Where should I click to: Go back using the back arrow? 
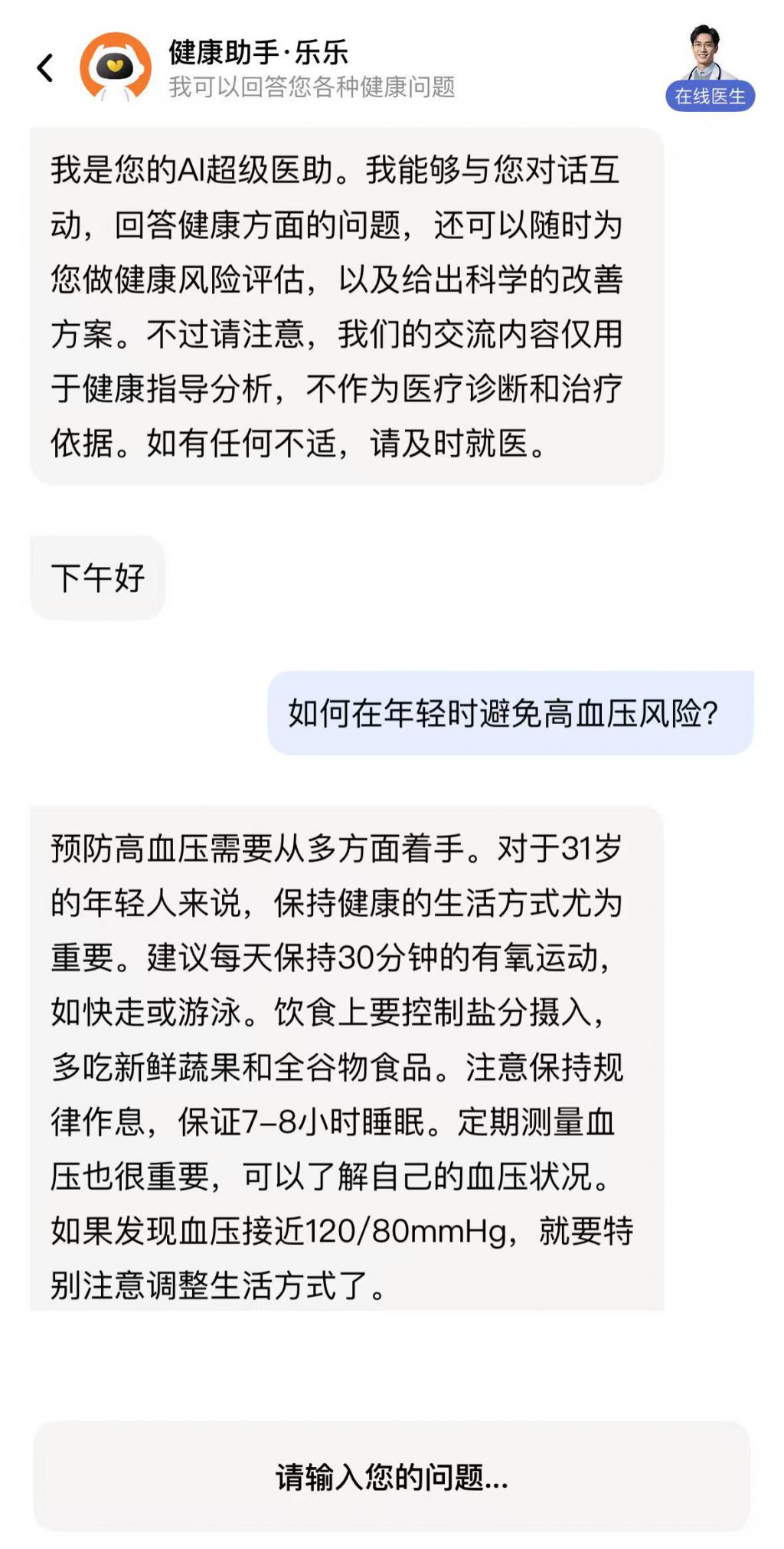(45, 68)
